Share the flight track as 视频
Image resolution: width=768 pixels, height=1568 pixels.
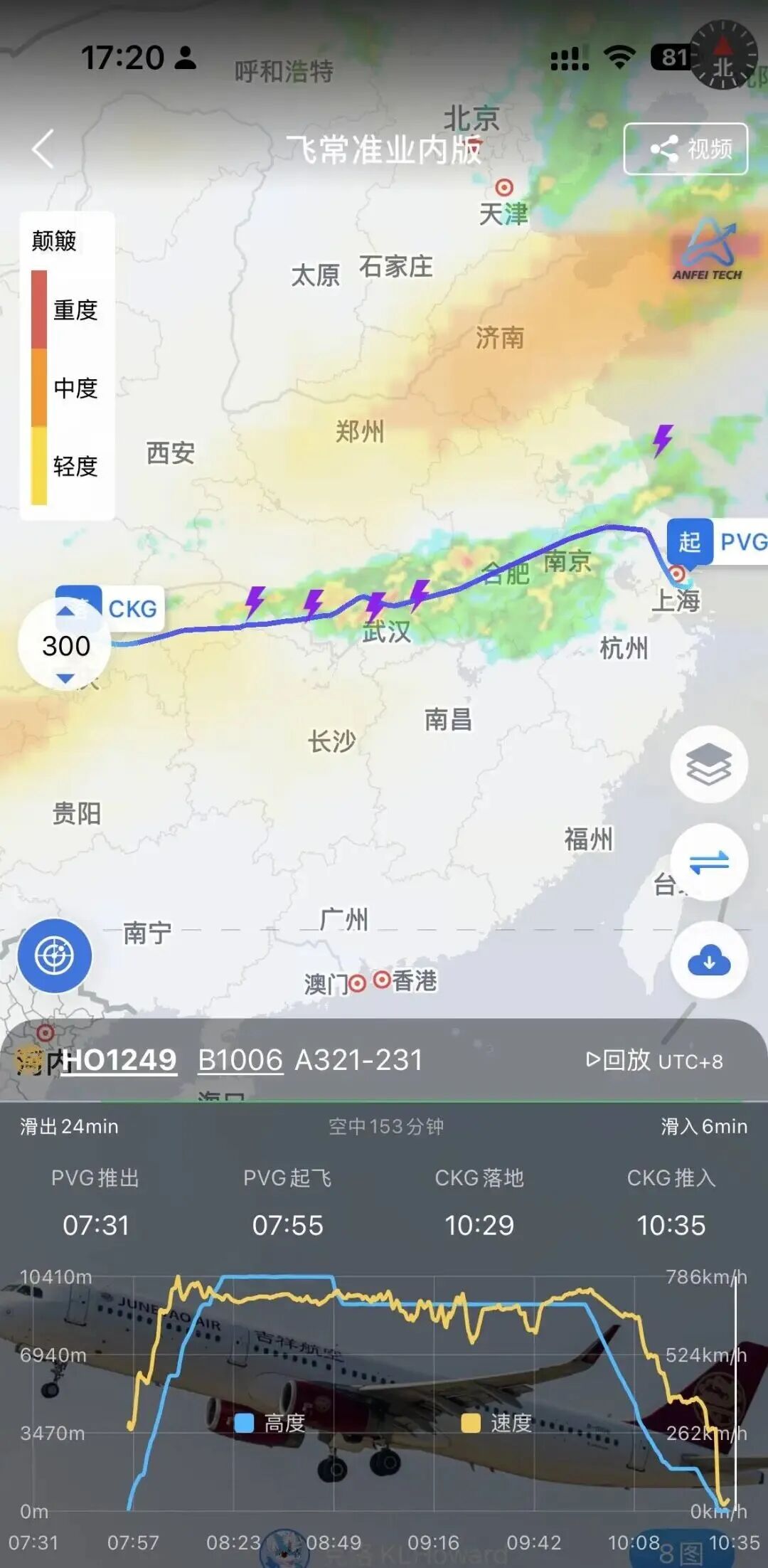[686, 149]
